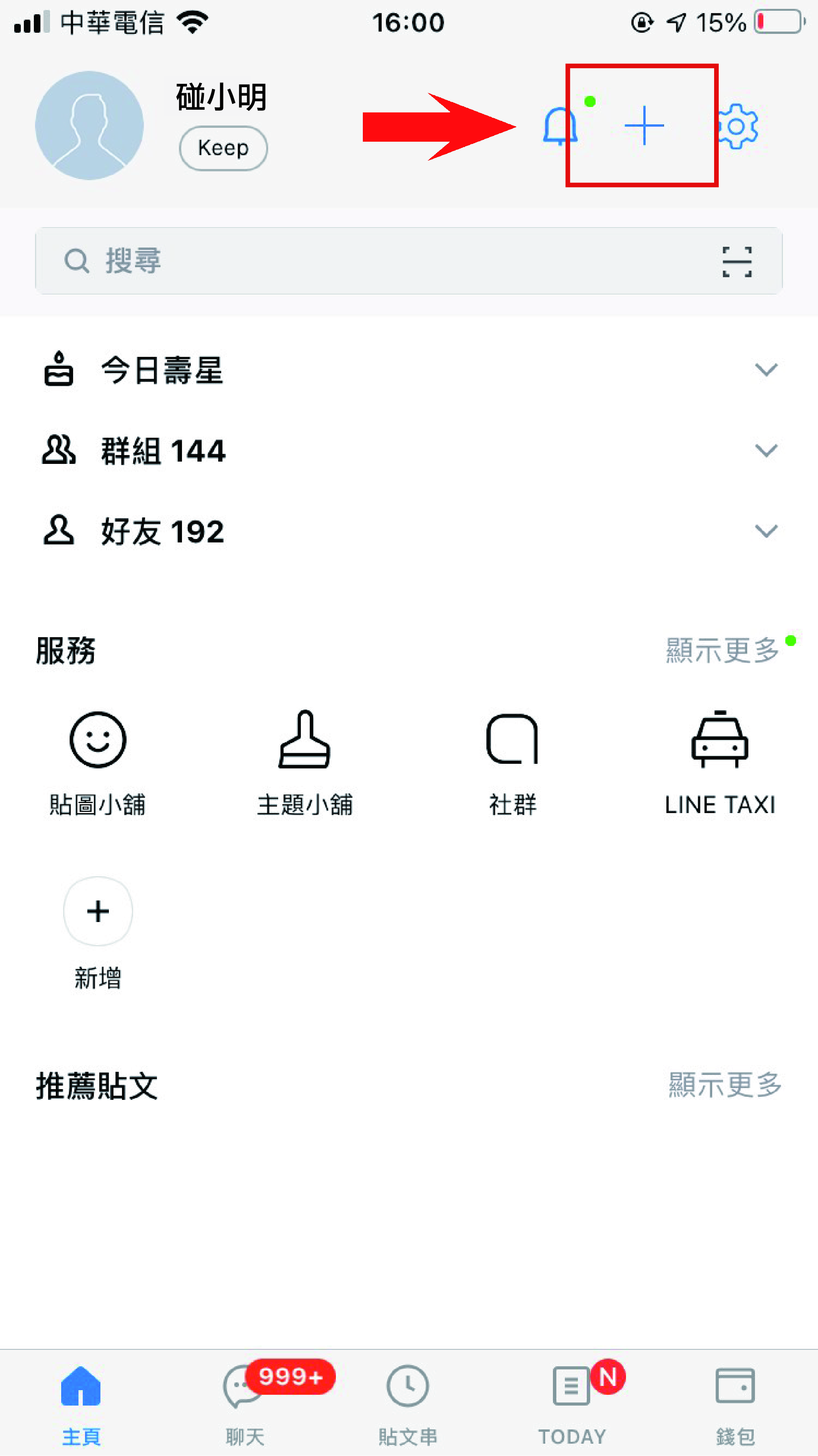Open the profile avatar of 碰小明
The height and width of the screenshot is (1456, 818).
pyautogui.click(x=89, y=126)
